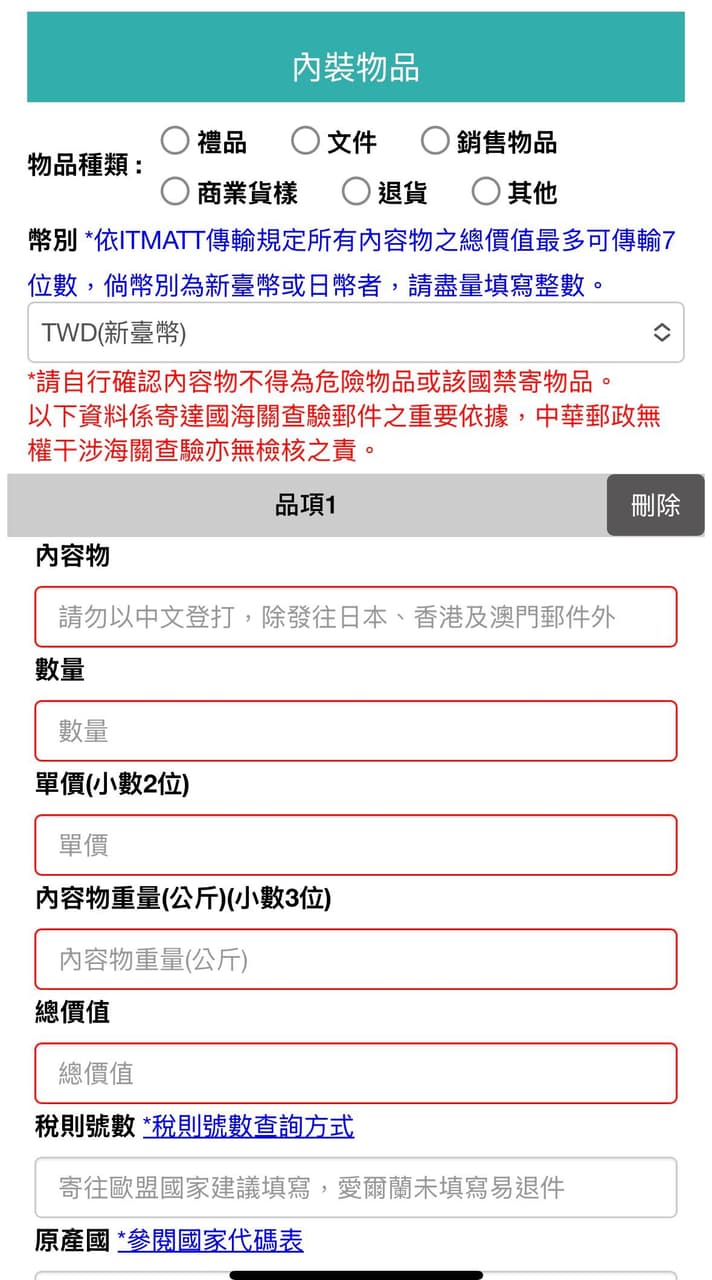This screenshot has width=712, height=1280.
Task: Tap the 數量 input field
Action: click(x=356, y=731)
